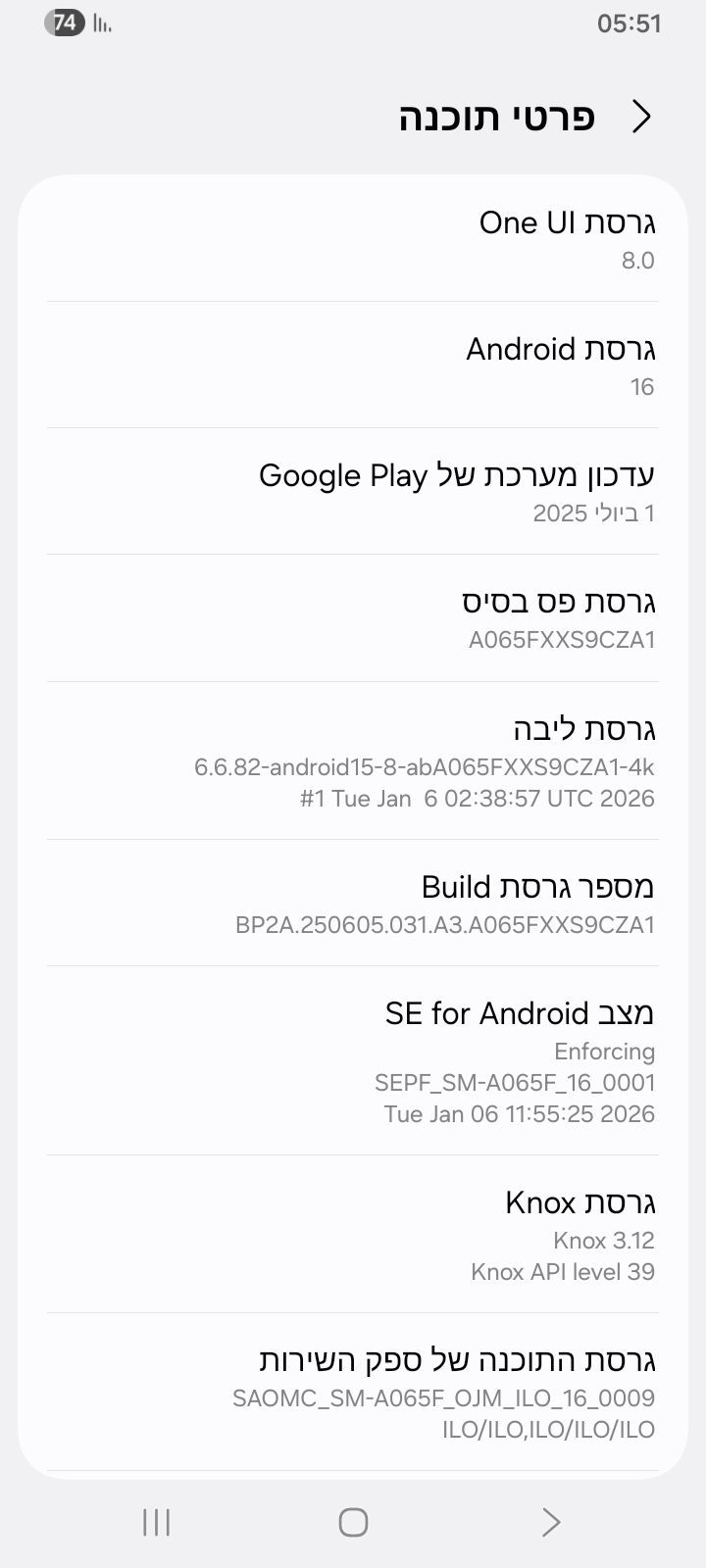
Task: Go to the home screen via navigation bar
Action: [x=353, y=1522]
